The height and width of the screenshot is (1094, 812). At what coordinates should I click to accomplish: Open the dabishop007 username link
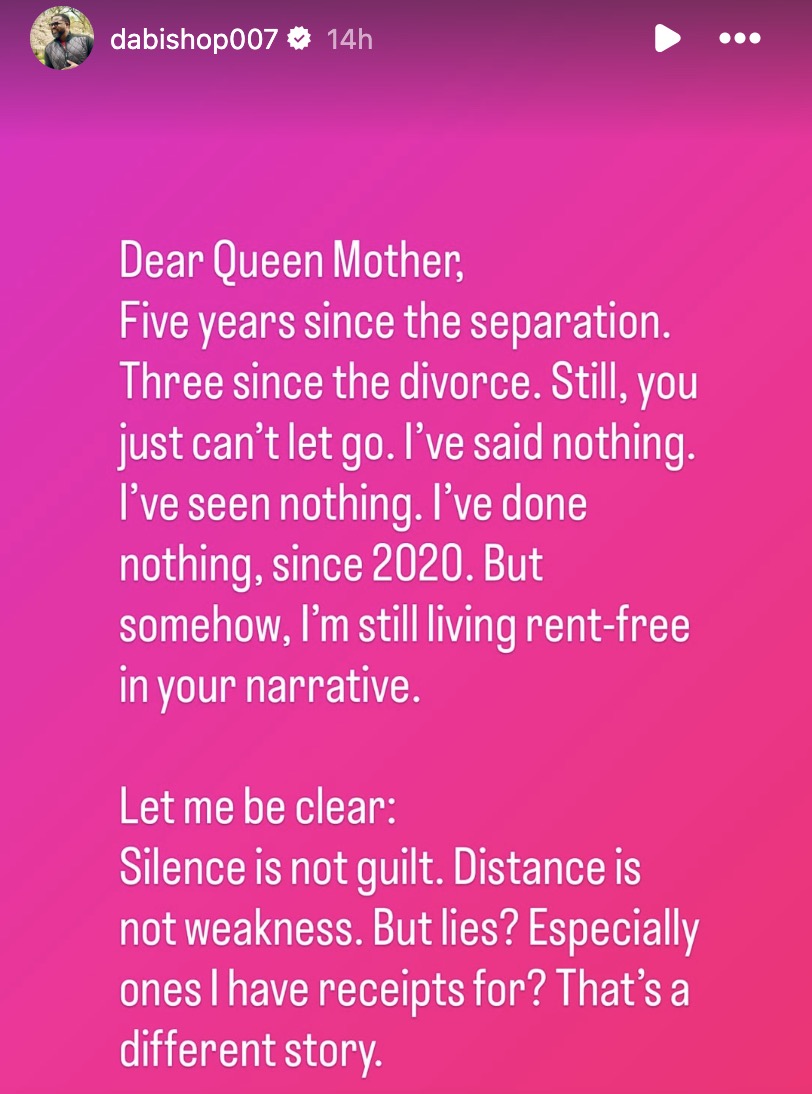coord(193,39)
